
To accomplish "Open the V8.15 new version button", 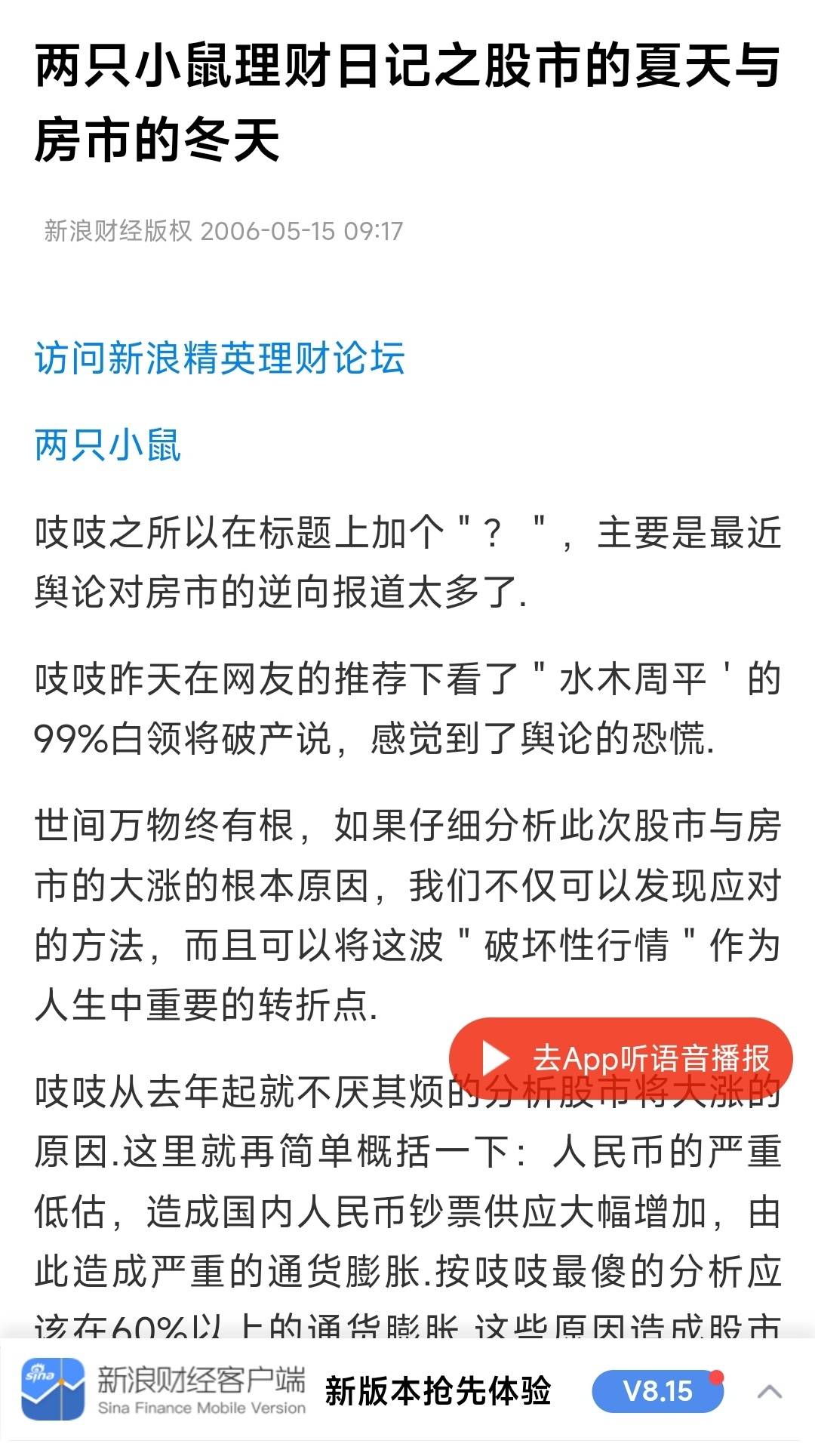I will [657, 1391].
